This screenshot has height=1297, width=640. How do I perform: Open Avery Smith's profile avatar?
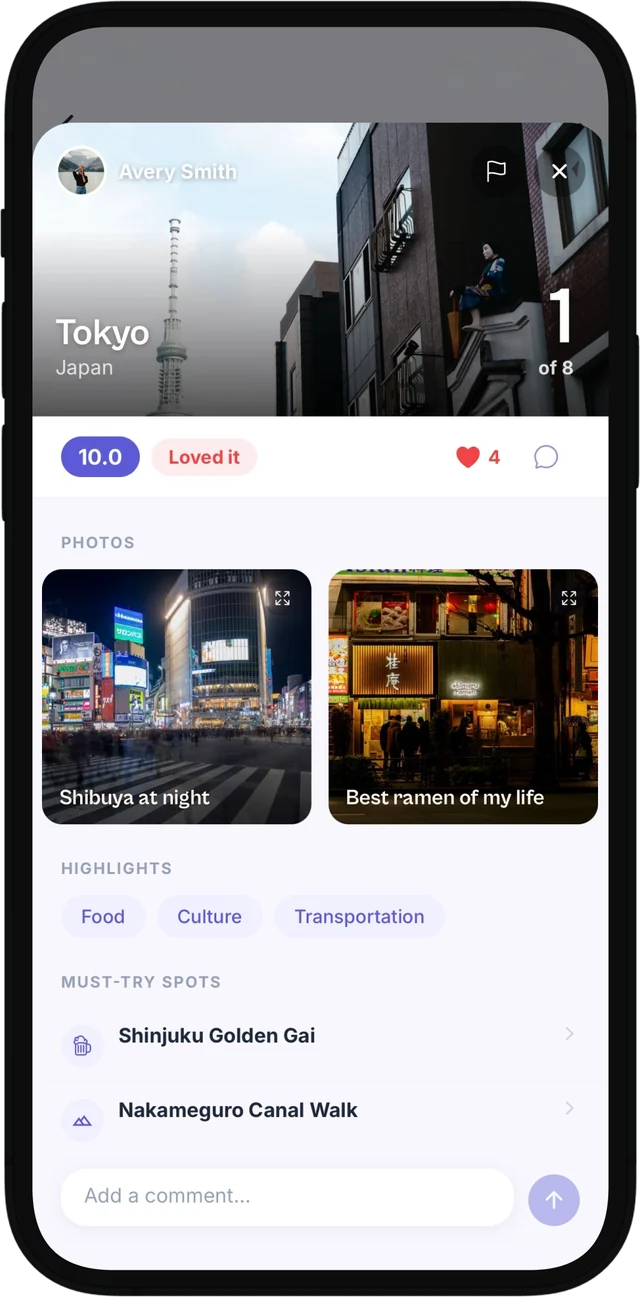click(81, 171)
